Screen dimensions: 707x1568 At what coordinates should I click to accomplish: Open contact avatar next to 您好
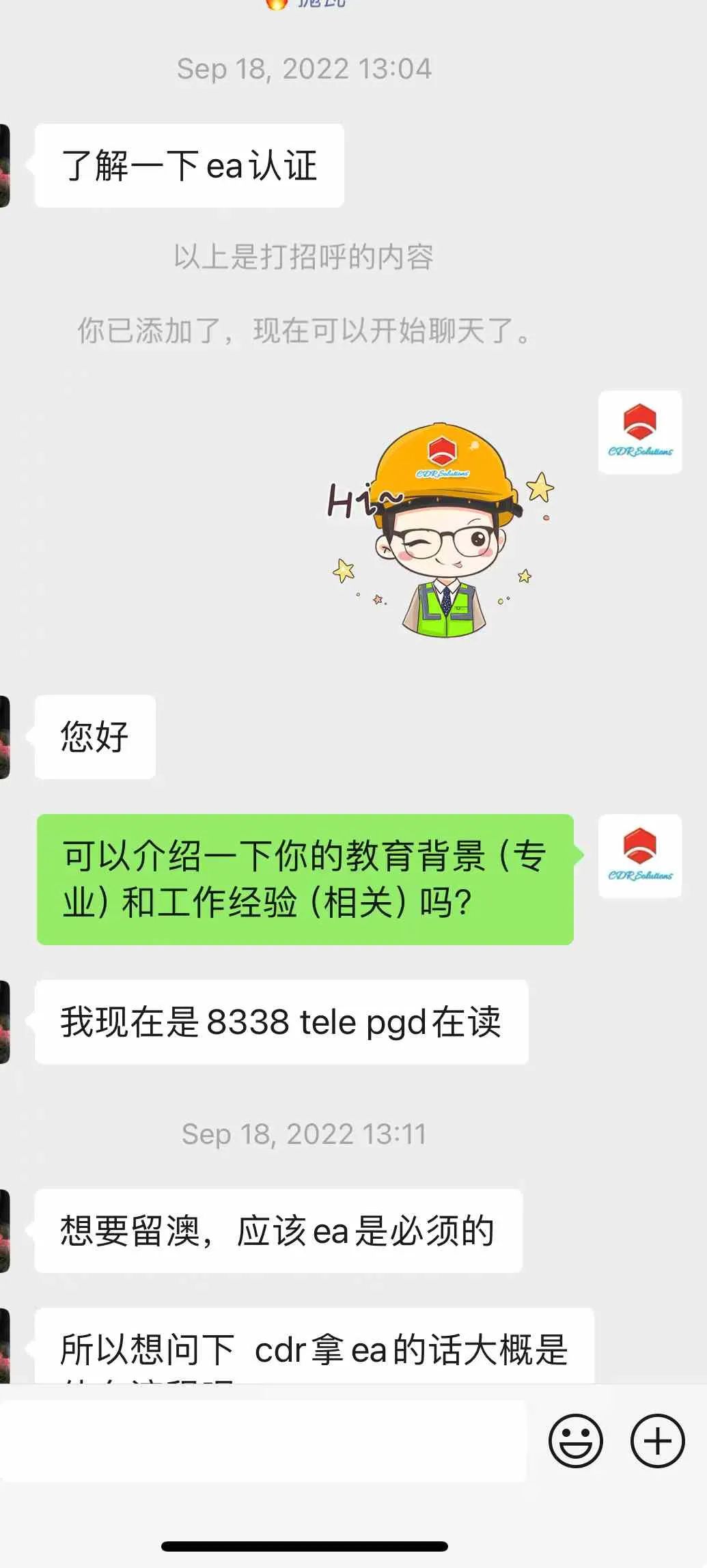click(x=5, y=737)
